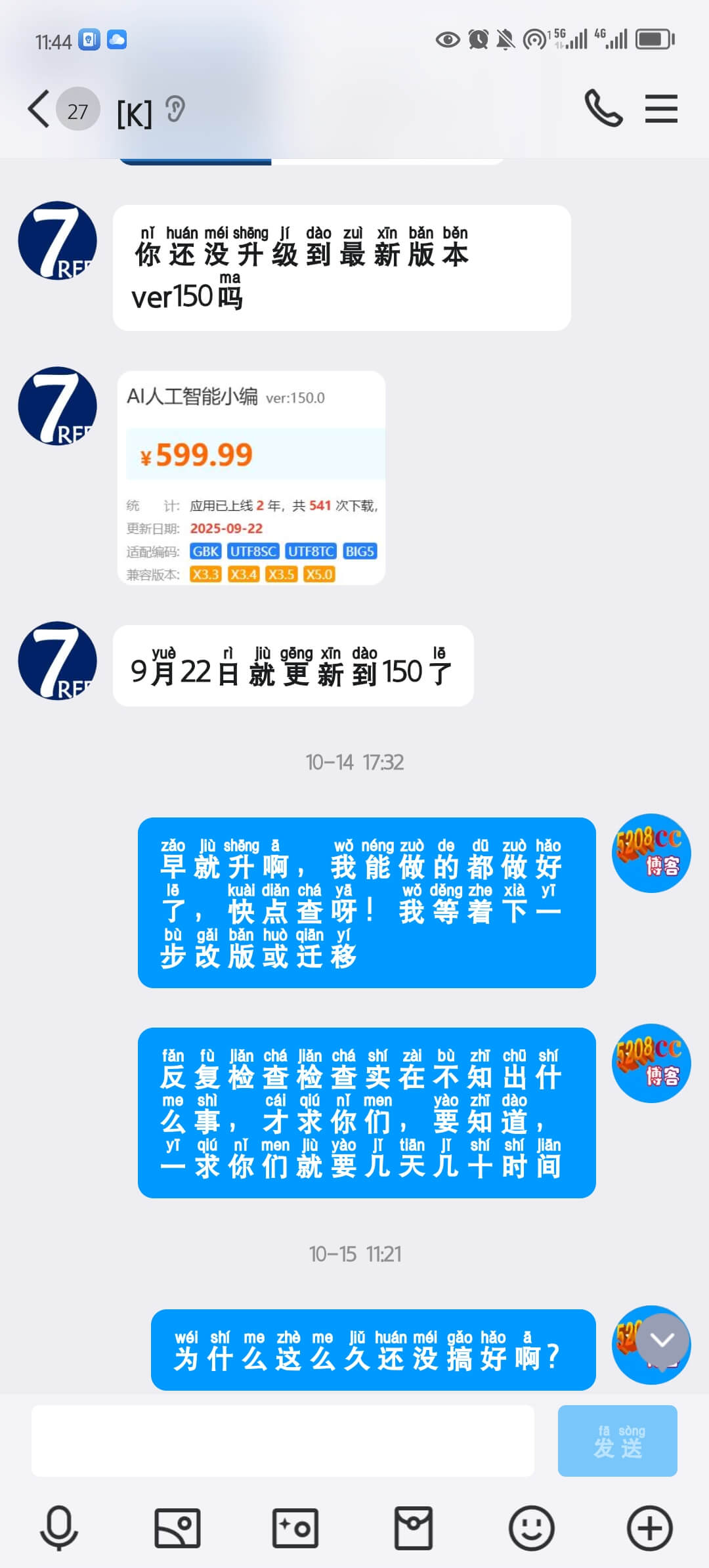The width and height of the screenshot is (709, 1568).
Task: Open the emoji panel
Action: pyautogui.click(x=532, y=1529)
